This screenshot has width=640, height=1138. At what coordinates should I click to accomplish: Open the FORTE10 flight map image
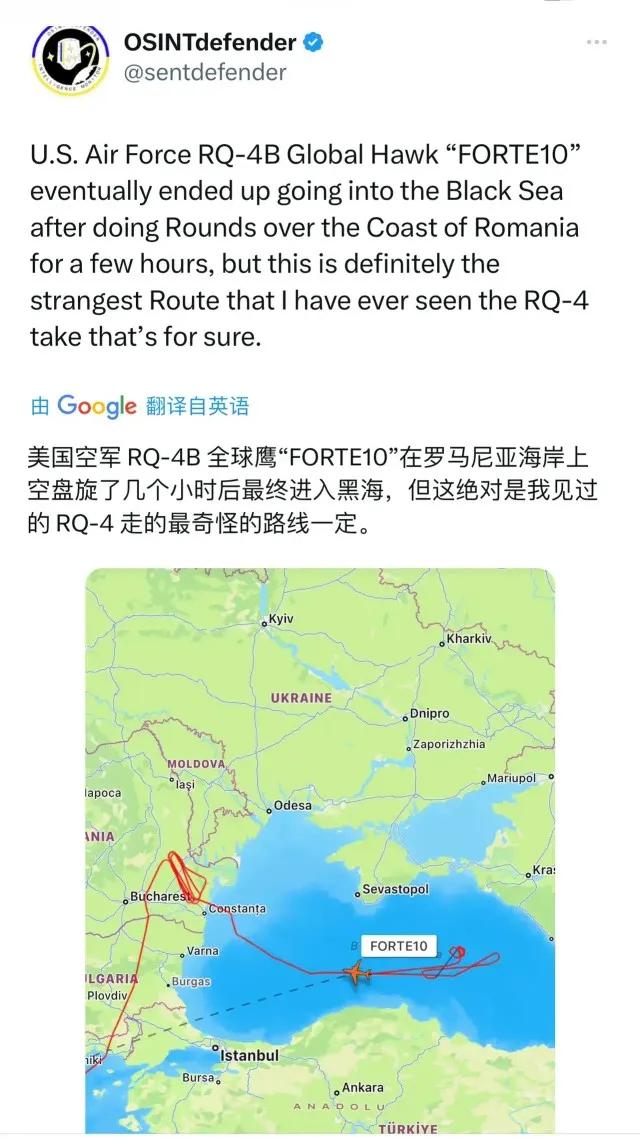320,850
